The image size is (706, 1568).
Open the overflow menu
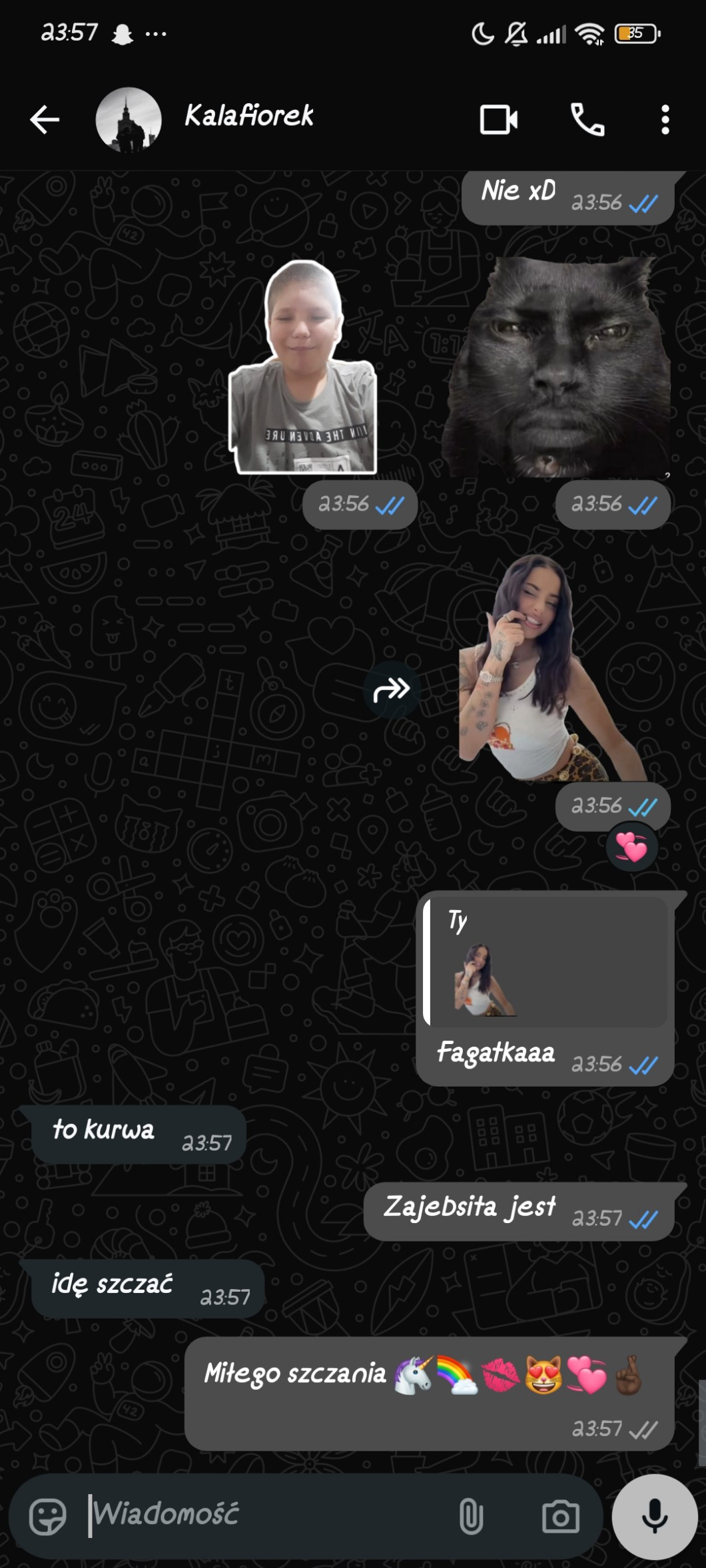[x=665, y=120]
